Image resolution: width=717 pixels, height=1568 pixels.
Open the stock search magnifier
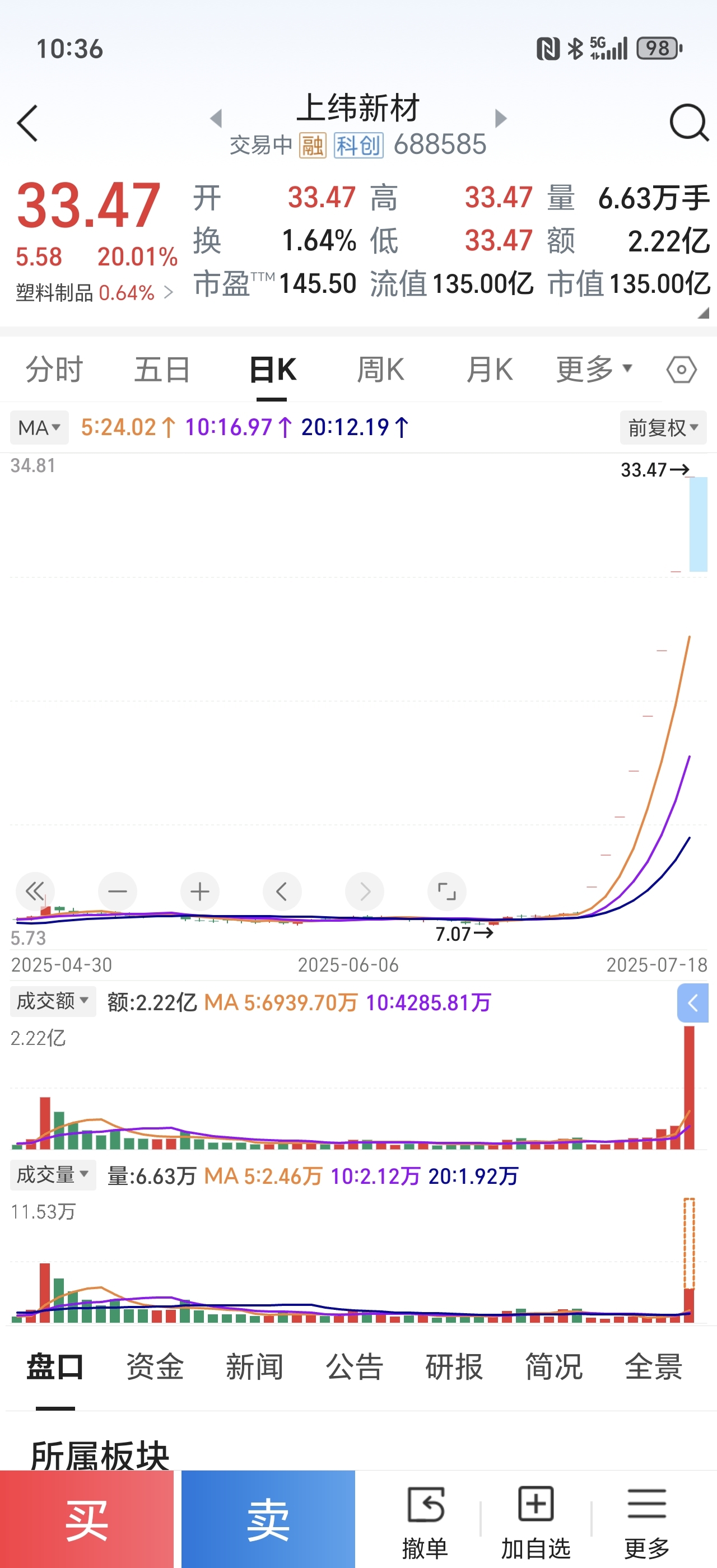688,124
